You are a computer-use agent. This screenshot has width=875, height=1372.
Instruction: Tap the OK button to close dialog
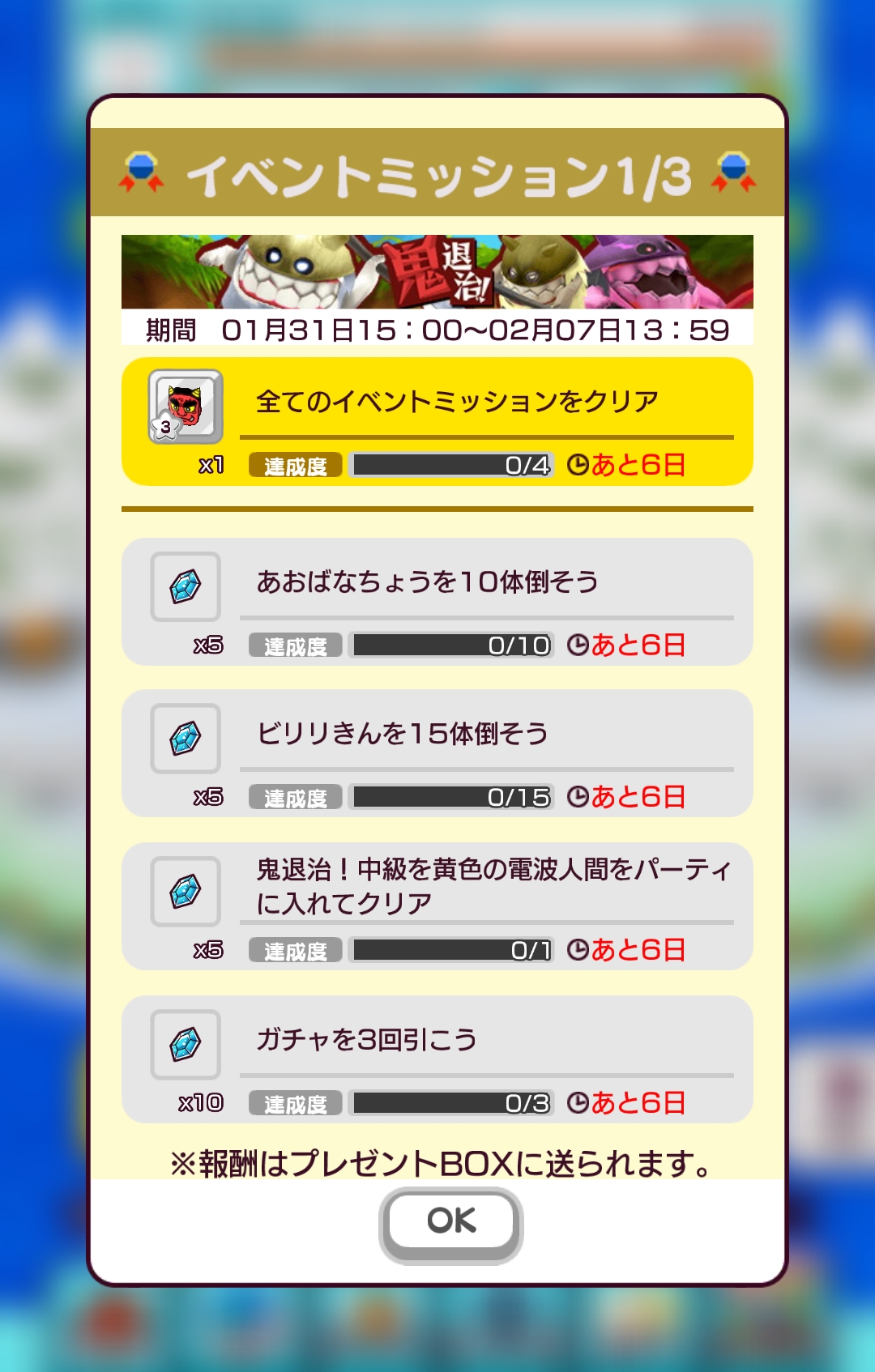pyautogui.click(x=450, y=1223)
